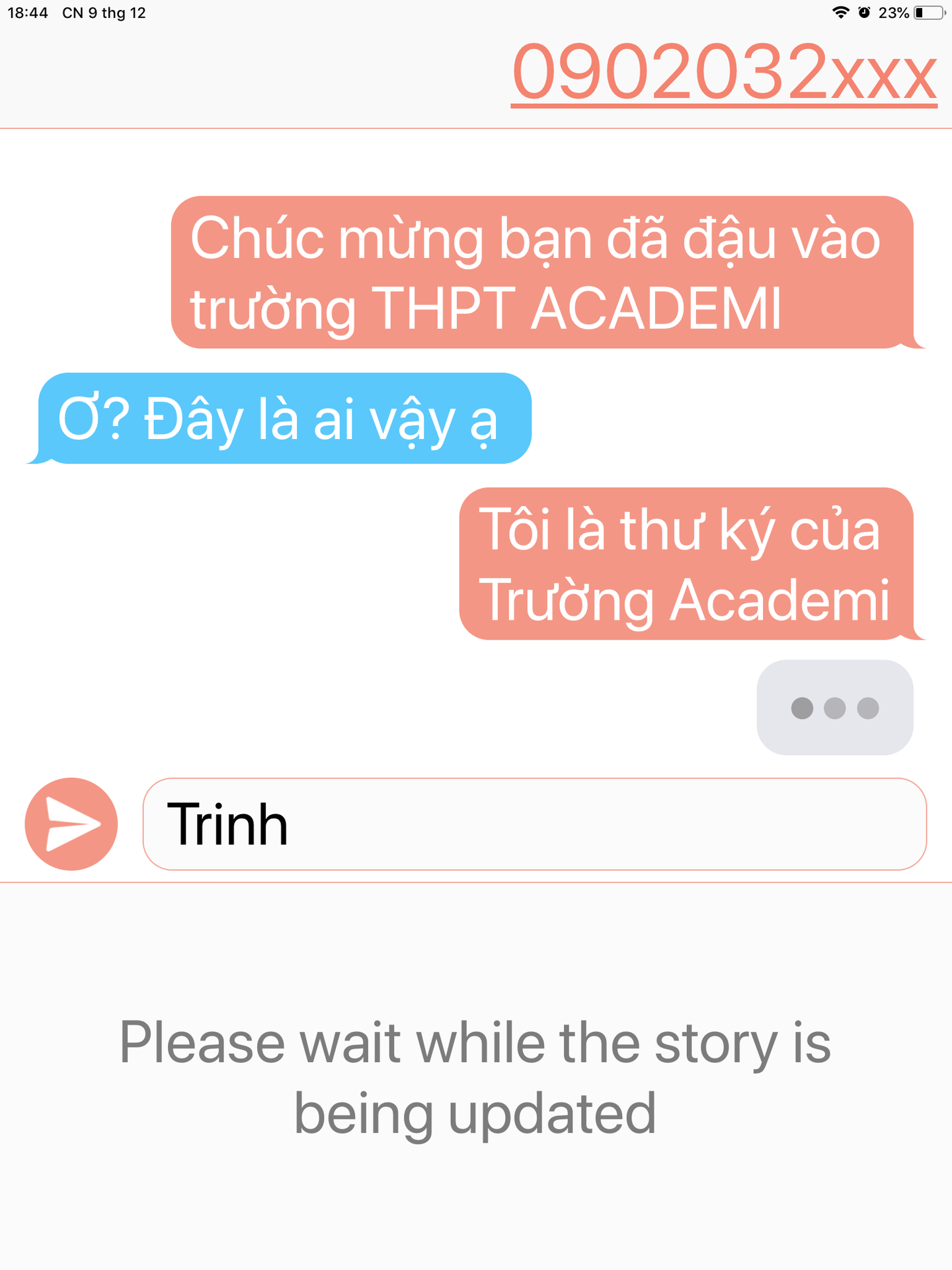The width and height of the screenshot is (952, 1270).
Task: Tap the message field containing Trinh
Action: pos(534,824)
